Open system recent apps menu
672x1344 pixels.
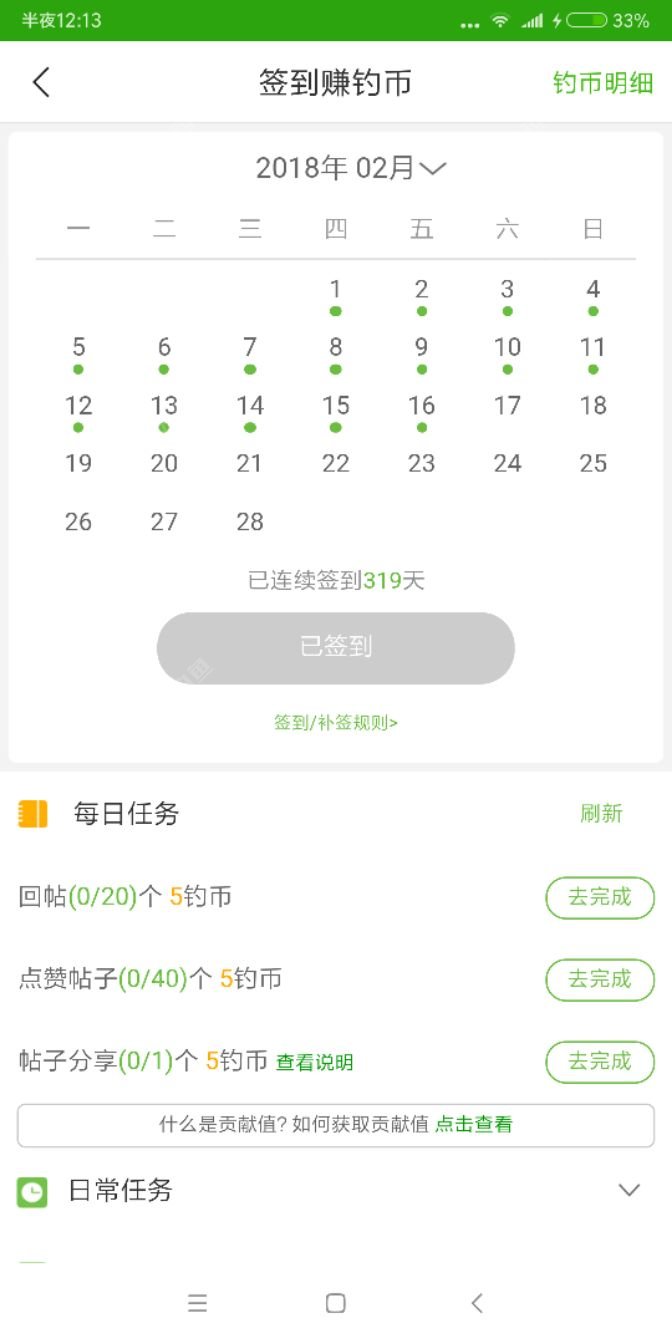pos(198,1303)
